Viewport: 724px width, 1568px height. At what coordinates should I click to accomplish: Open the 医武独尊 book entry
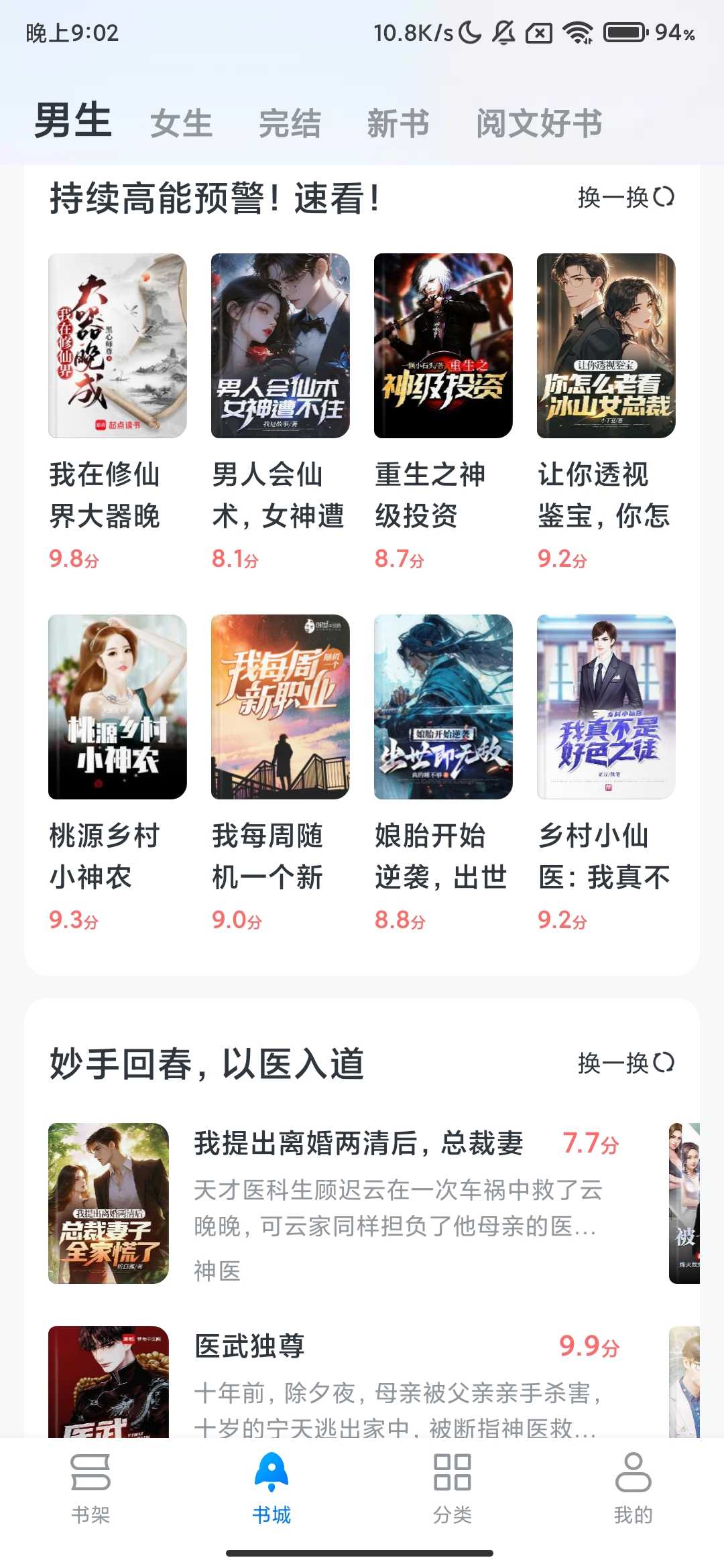(x=250, y=1346)
